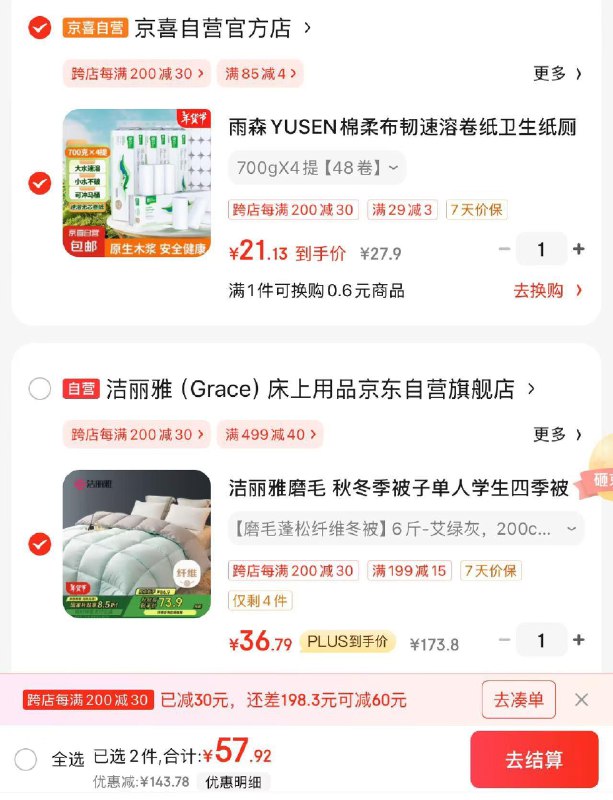Tap 去凑单 to add more items
The width and height of the screenshot is (613, 800).
click(x=519, y=699)
